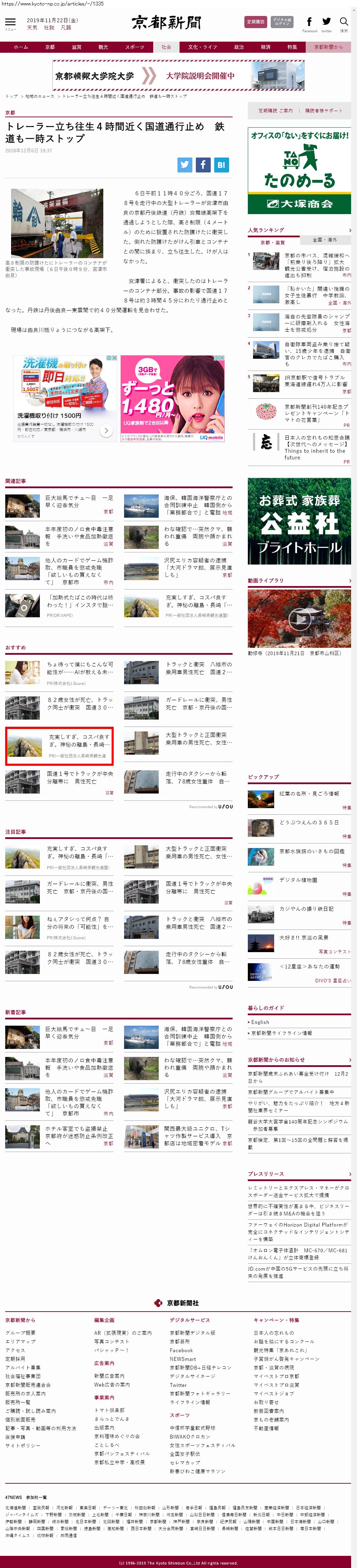Follow the English link under 暮らしのガイド
This screenshot has height=1568, width=357.
[260, 1023]
